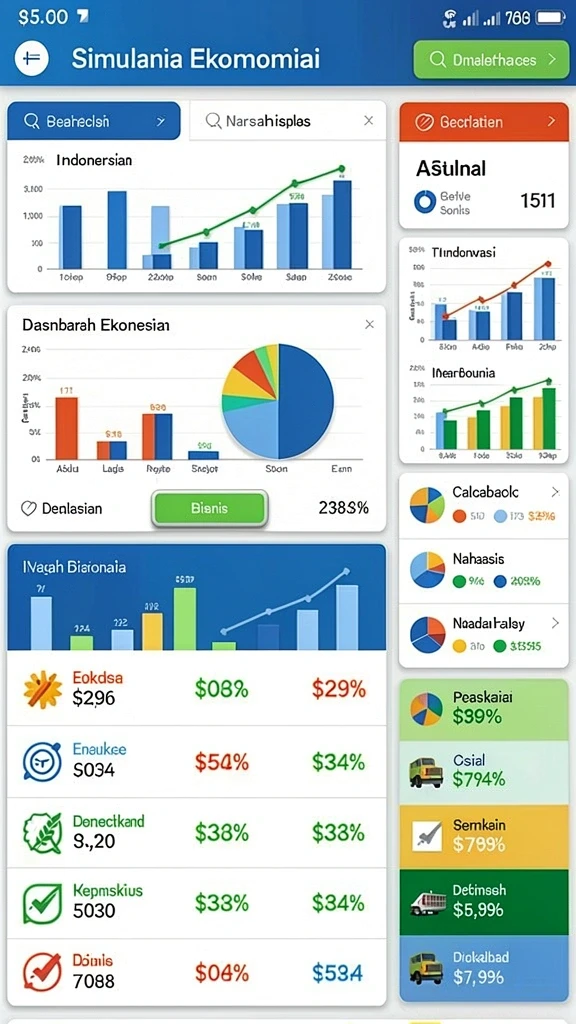Switch to the Beahecisn tab
This screenshot has width=576, height=1024.
point(94,121)
